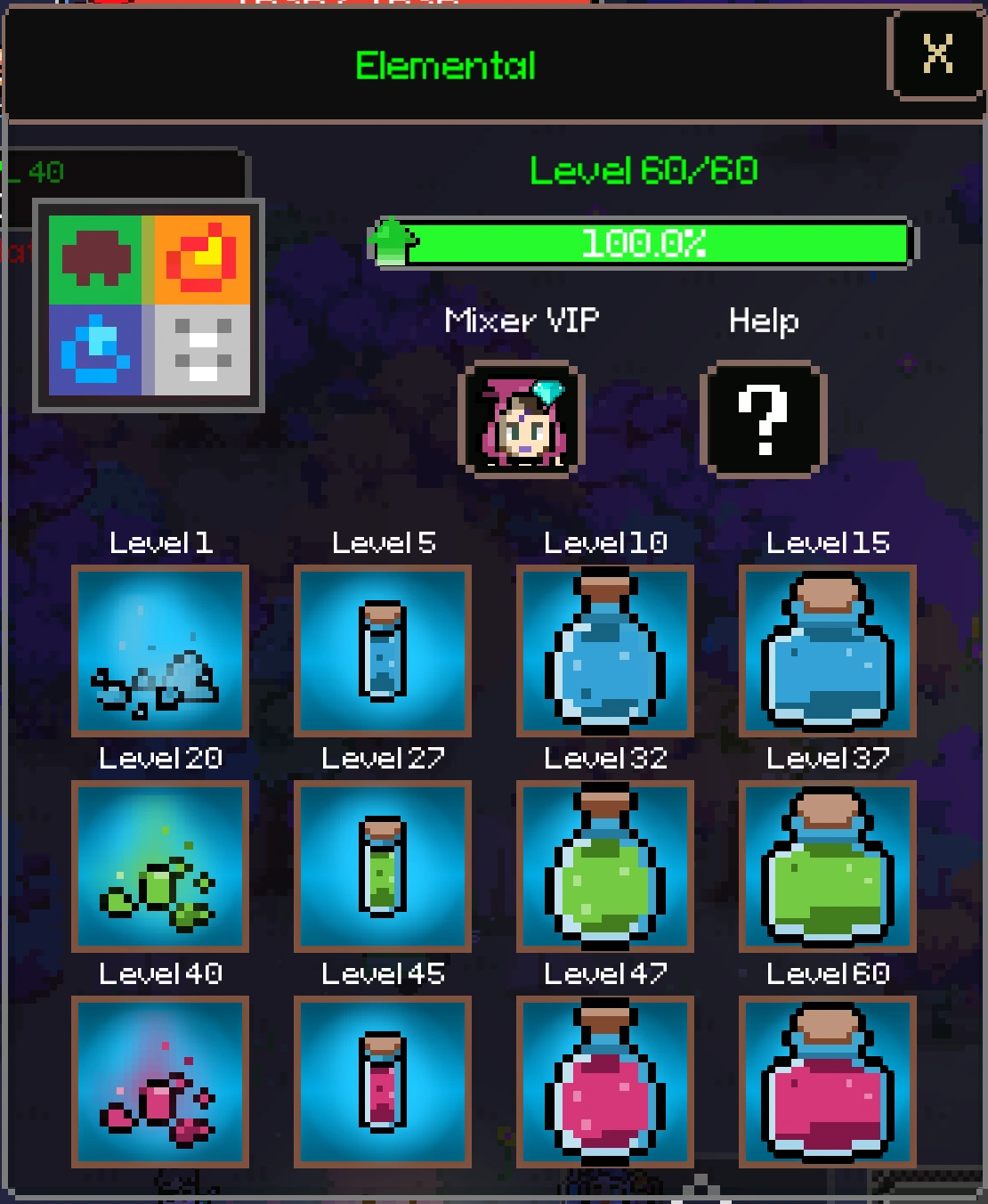
Task: Select the water element tile
Action: tap(96, 351)
